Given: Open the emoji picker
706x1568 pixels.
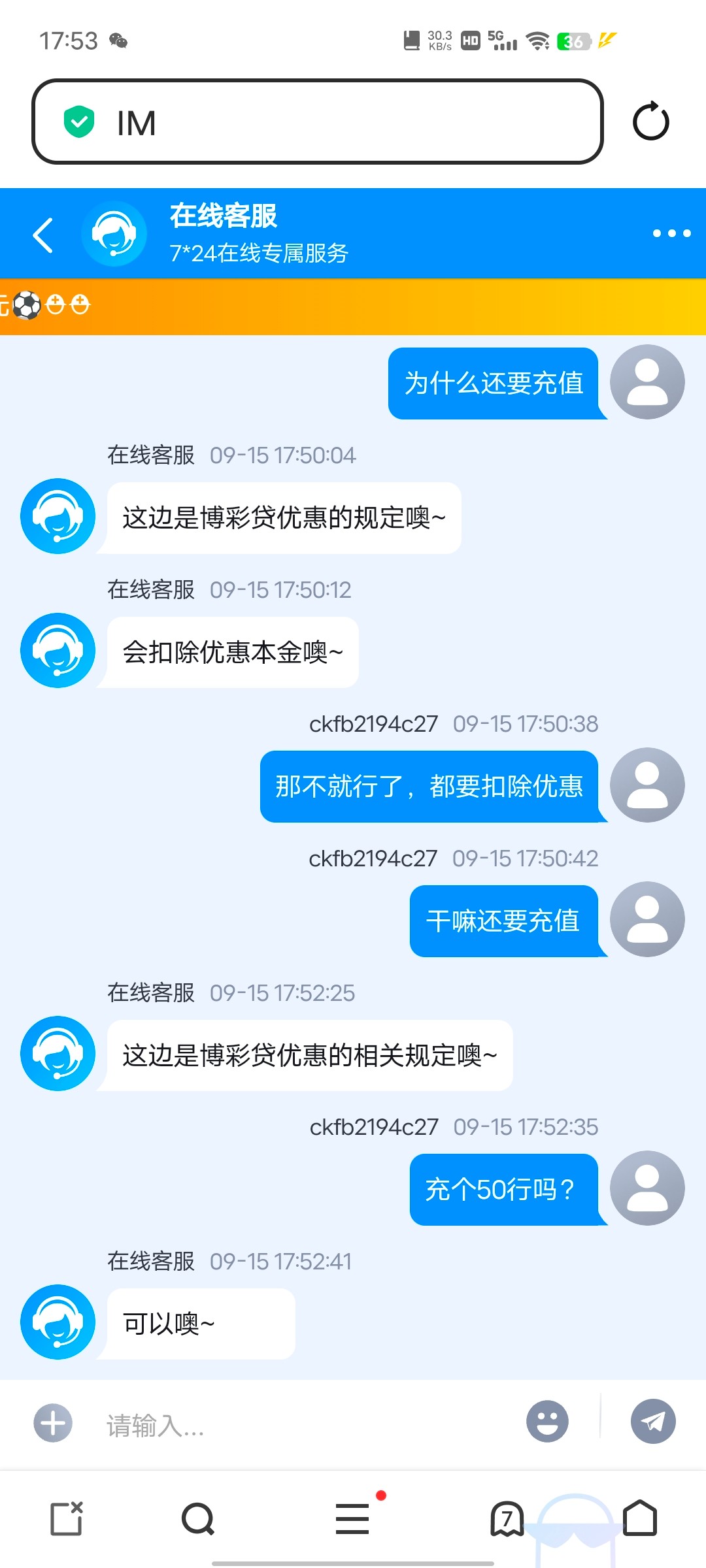Looking at the screenshot, I should point(547,1421).
